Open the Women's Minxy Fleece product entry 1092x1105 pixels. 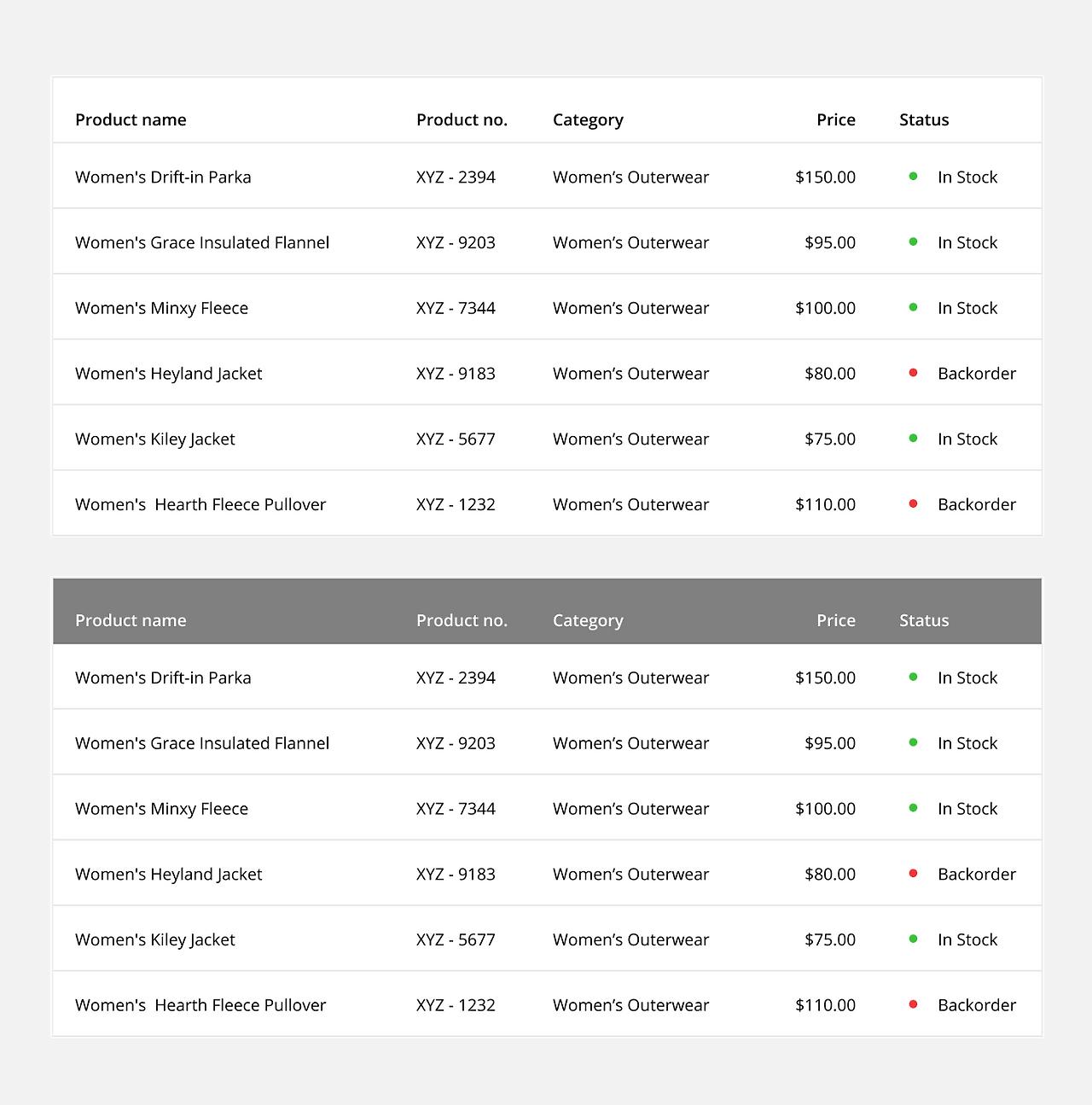[x=160, y=308]
